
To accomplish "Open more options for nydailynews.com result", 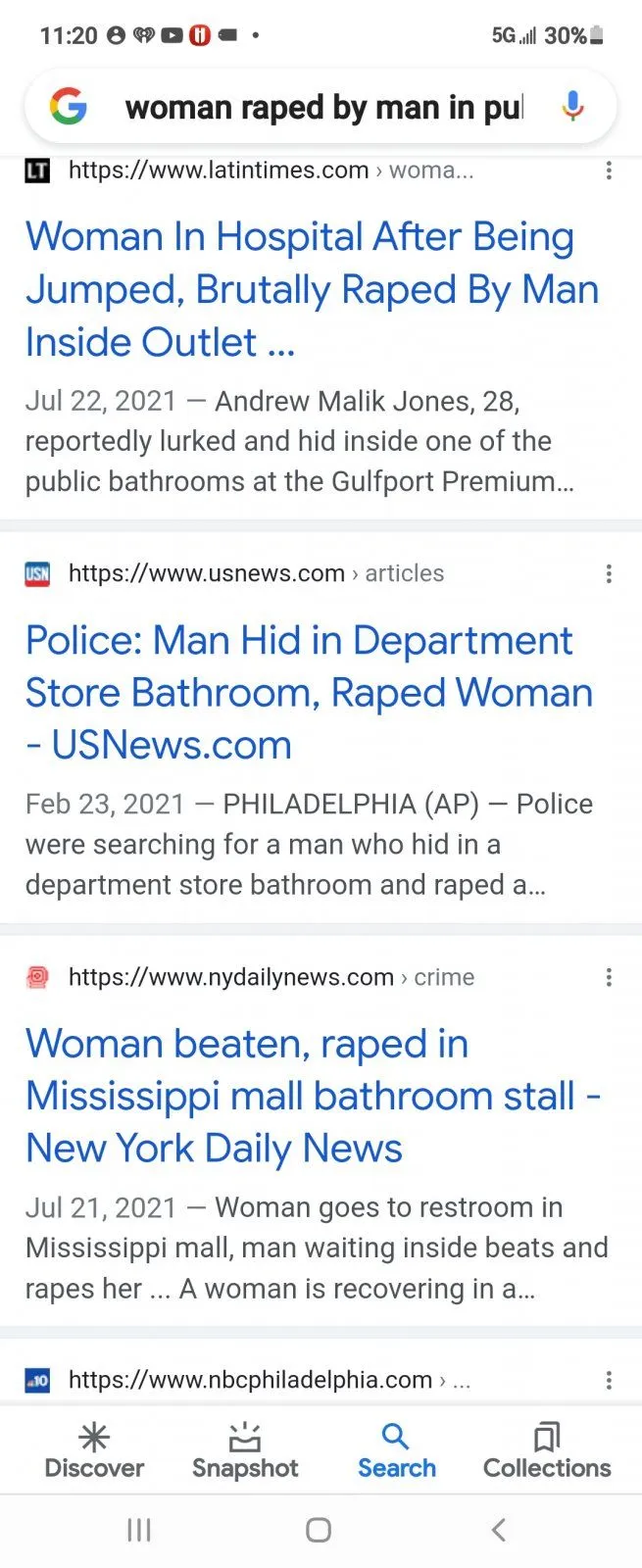I will tap(609, 977).
